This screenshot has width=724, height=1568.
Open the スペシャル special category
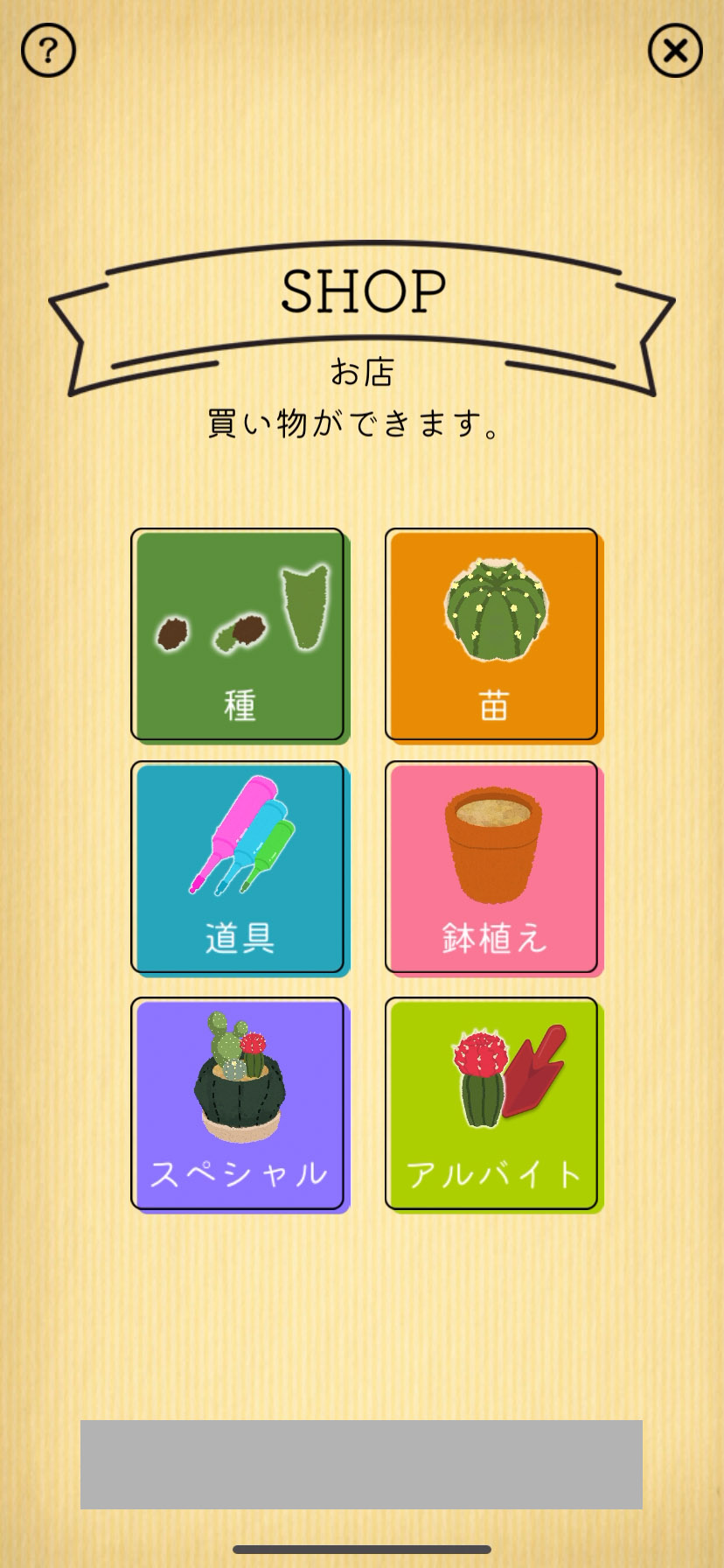click(x=238, y=1103)
